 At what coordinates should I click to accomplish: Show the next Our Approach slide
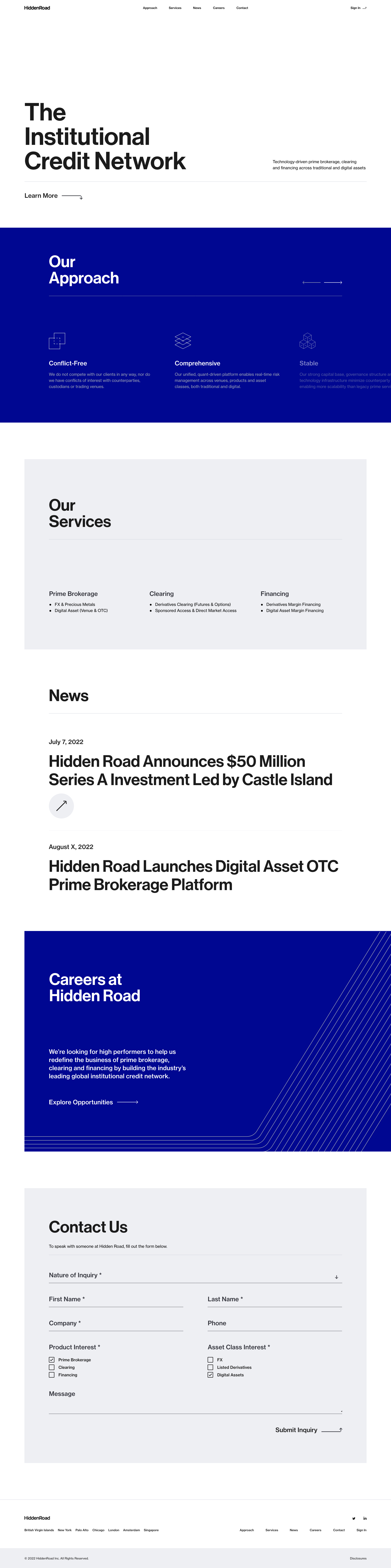point(333,282)
